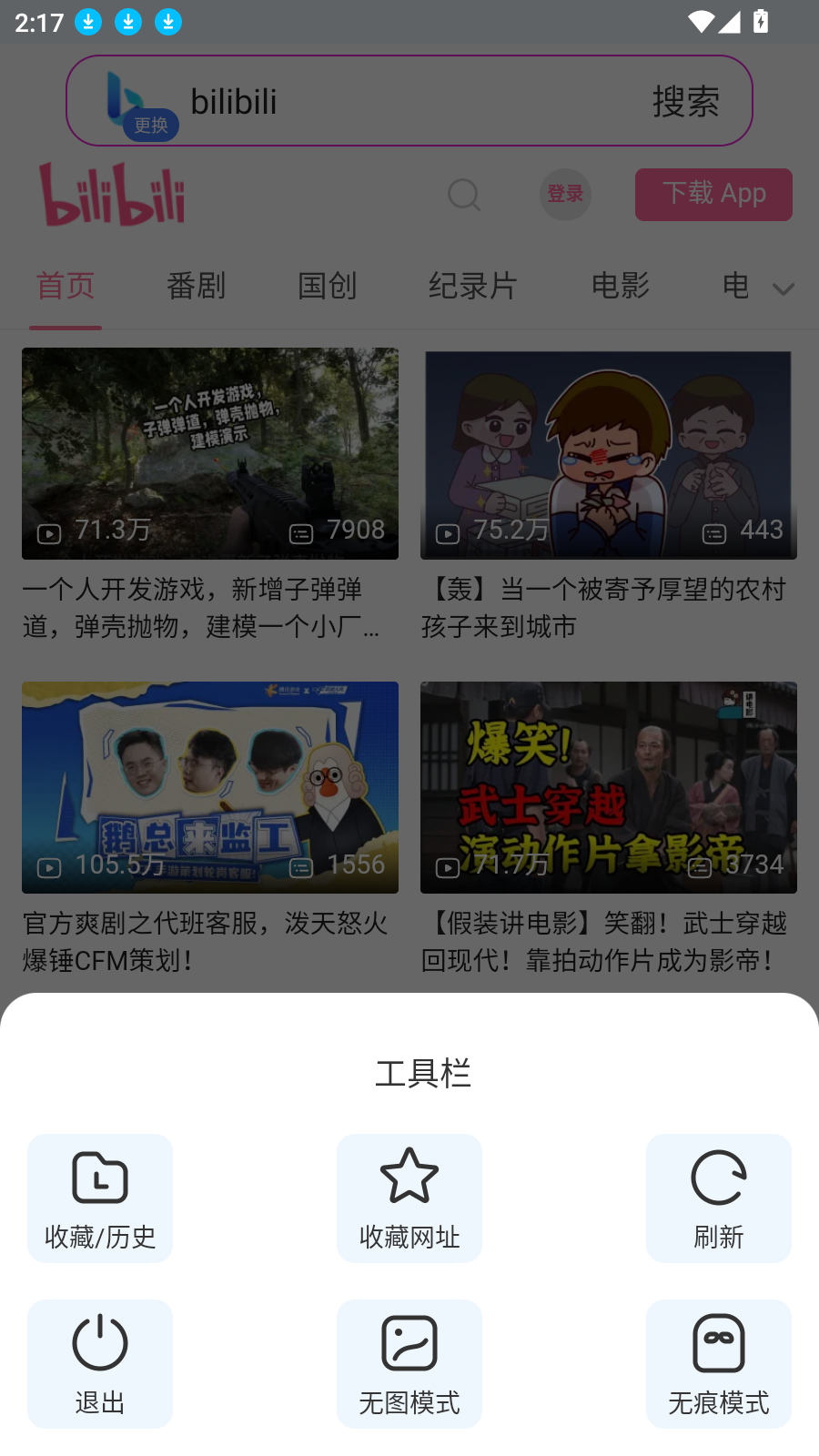This screenshot has width=819, height=1456.
Task: Enable 无图模式 (no-image mode)
Action: coord(409,1363)
